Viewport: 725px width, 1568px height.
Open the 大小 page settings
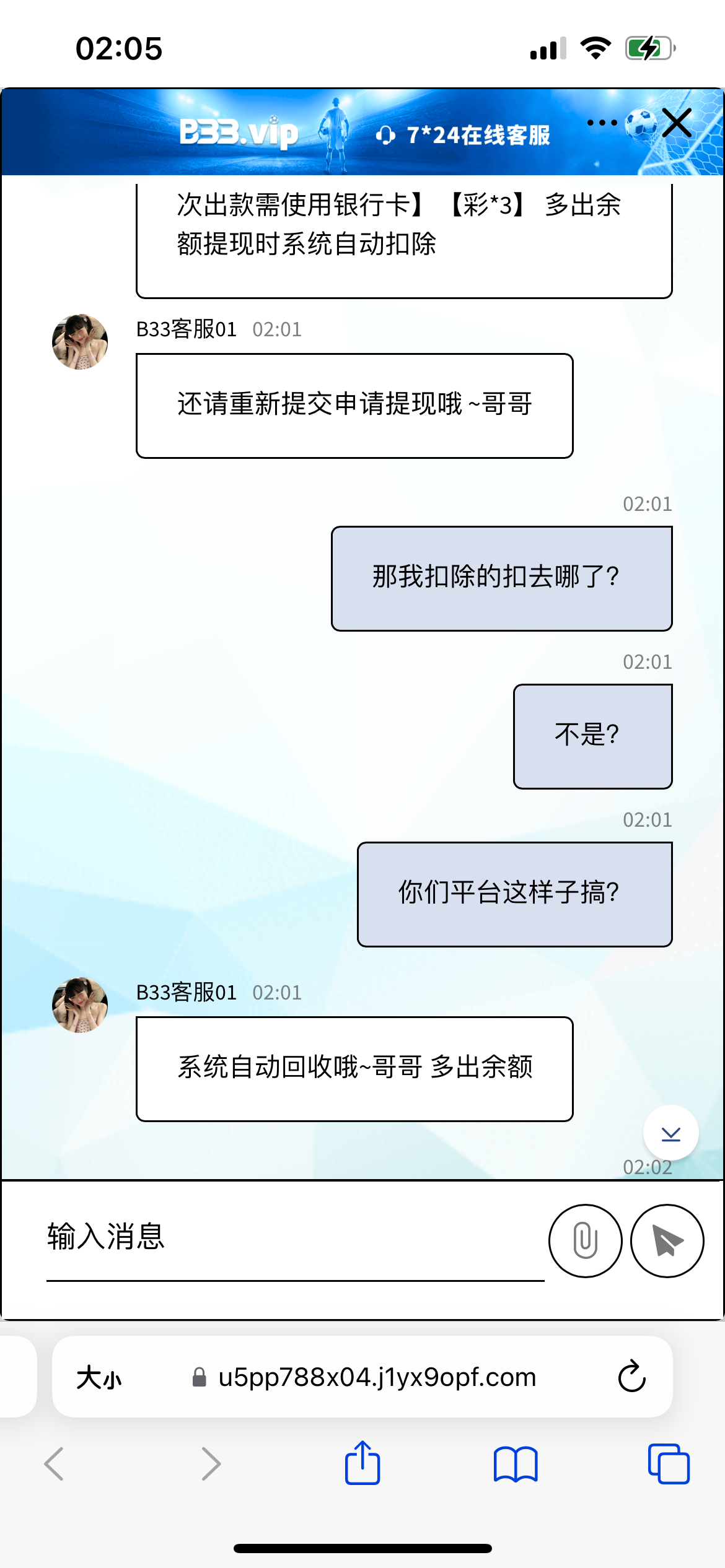99,1378
